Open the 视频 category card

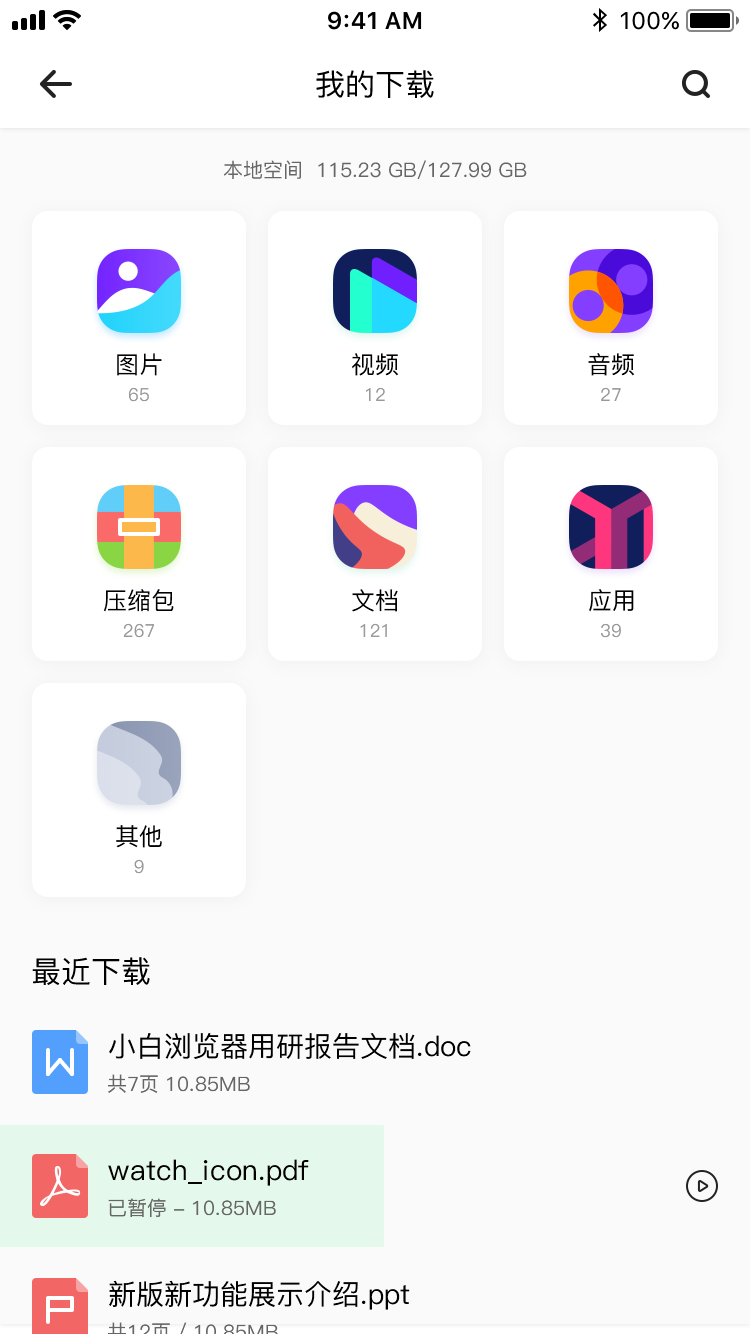[x=375, y=318]
